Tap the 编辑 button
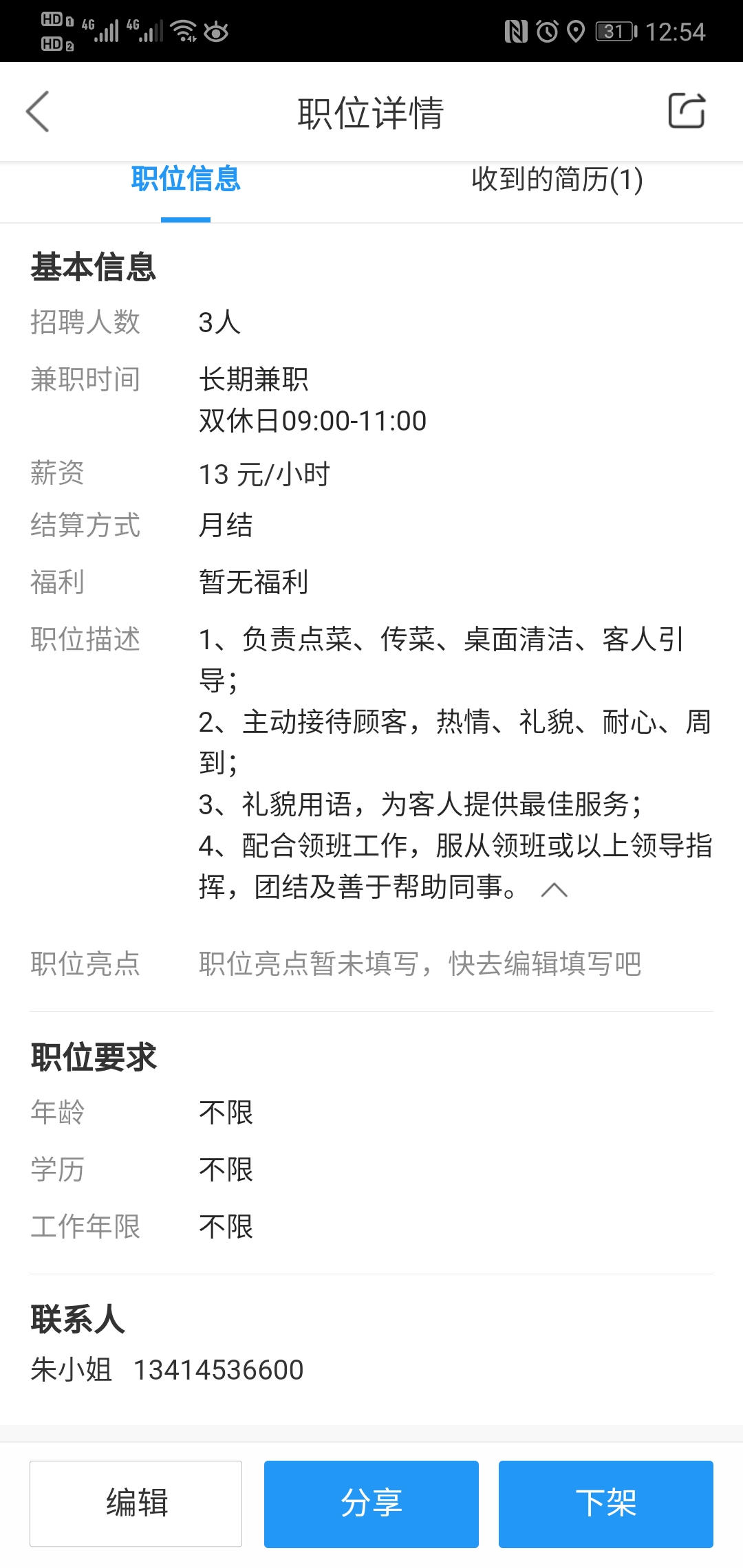The image size is (743, 1568). pyautogui.click(x=136, y=1503)
